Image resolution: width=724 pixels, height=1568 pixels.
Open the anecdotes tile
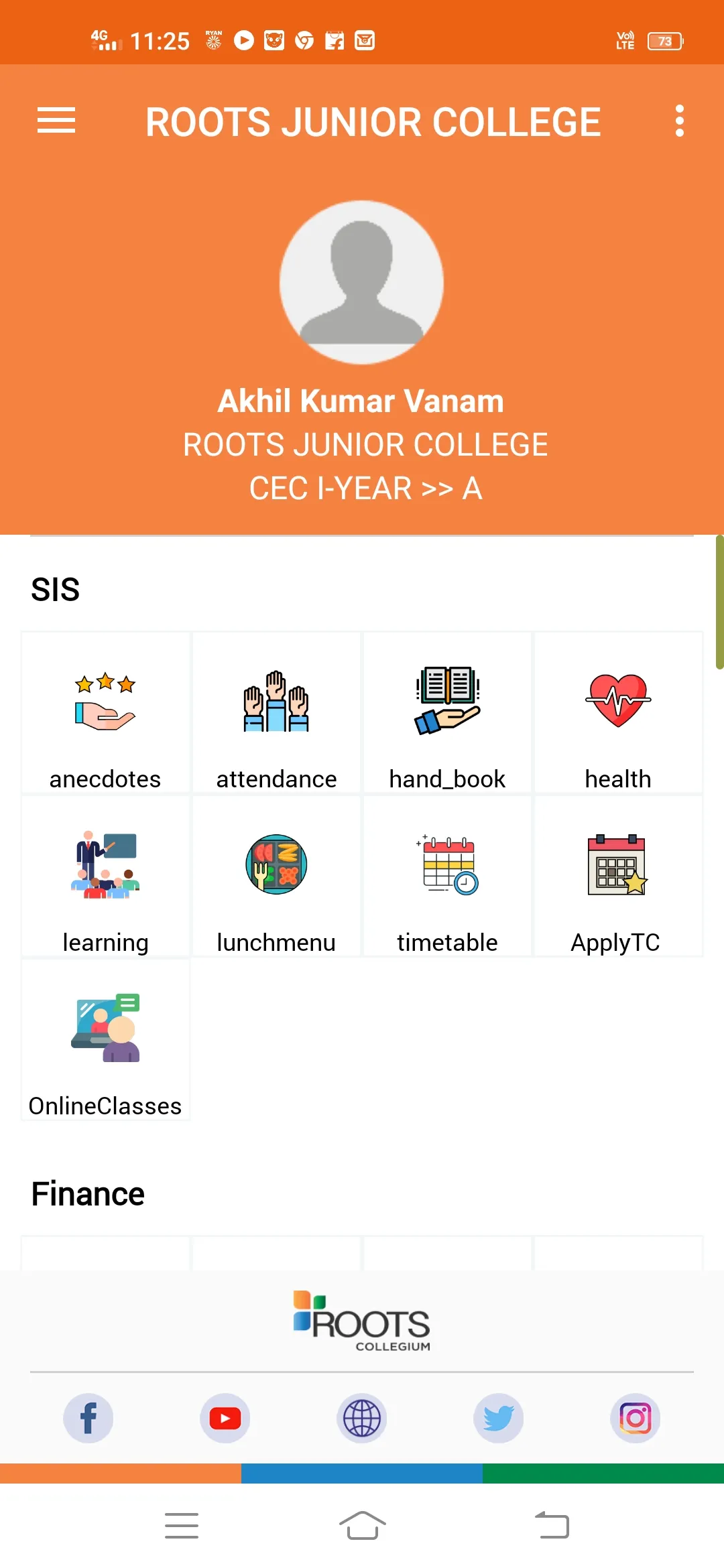[105, 713]
